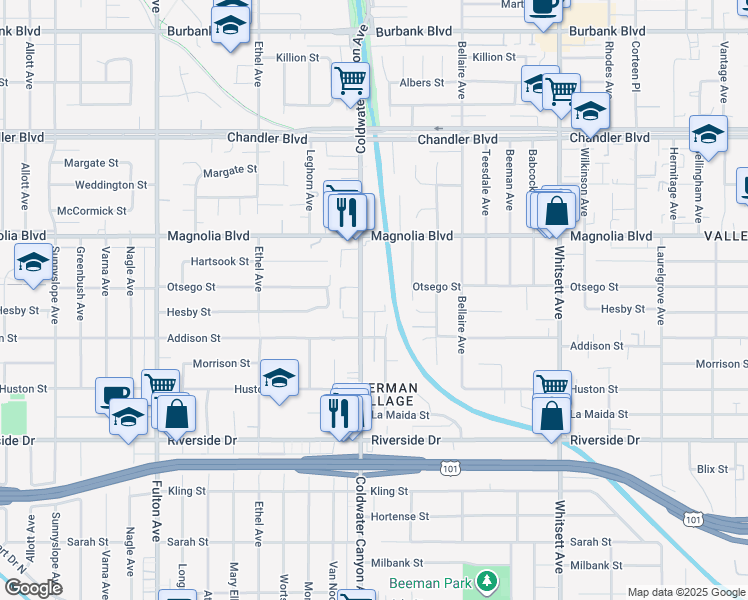Open the shopping bag marker on Magnolia Blvd
This screenshot has width=748, height=600.
(x=556, y=211)
